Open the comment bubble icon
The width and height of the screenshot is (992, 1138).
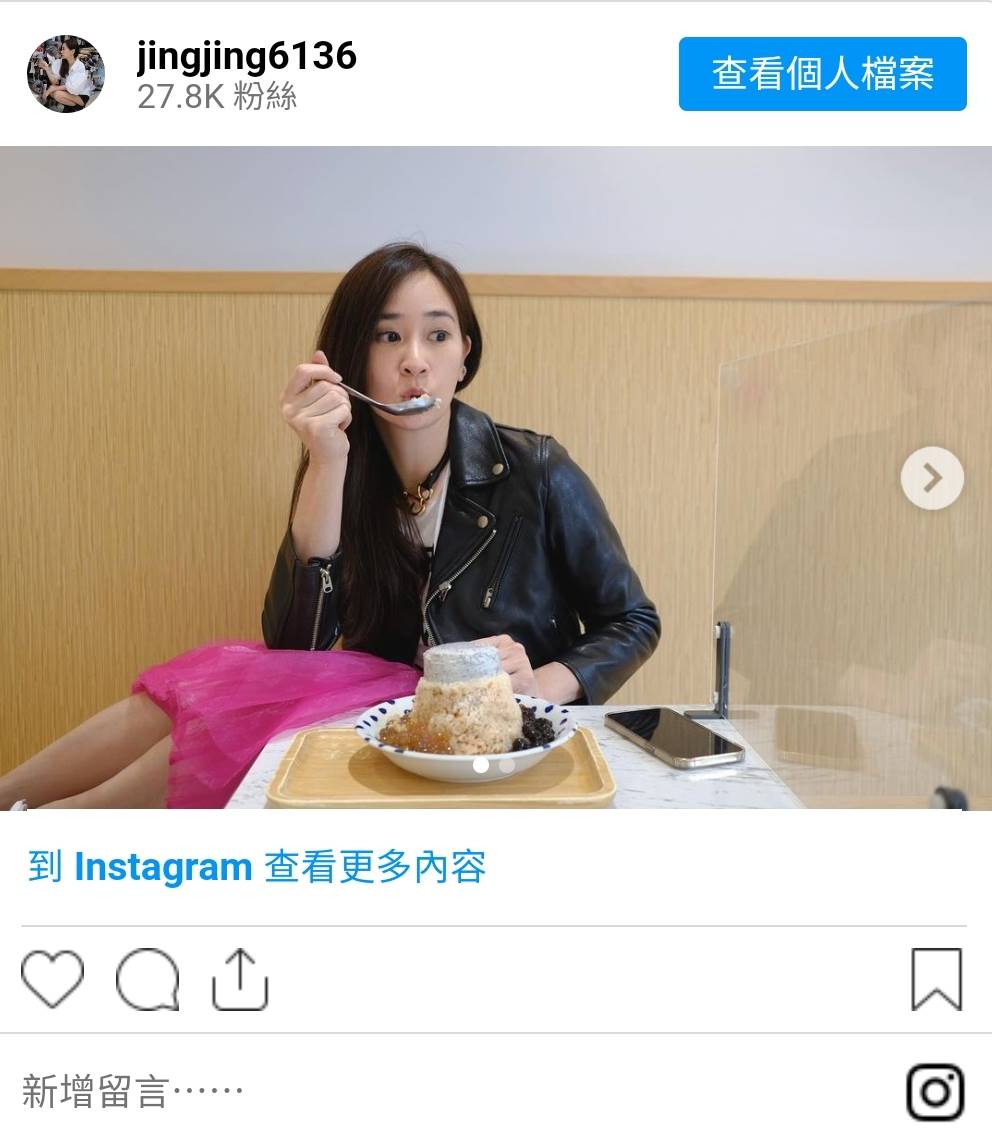tap(148, 980)
